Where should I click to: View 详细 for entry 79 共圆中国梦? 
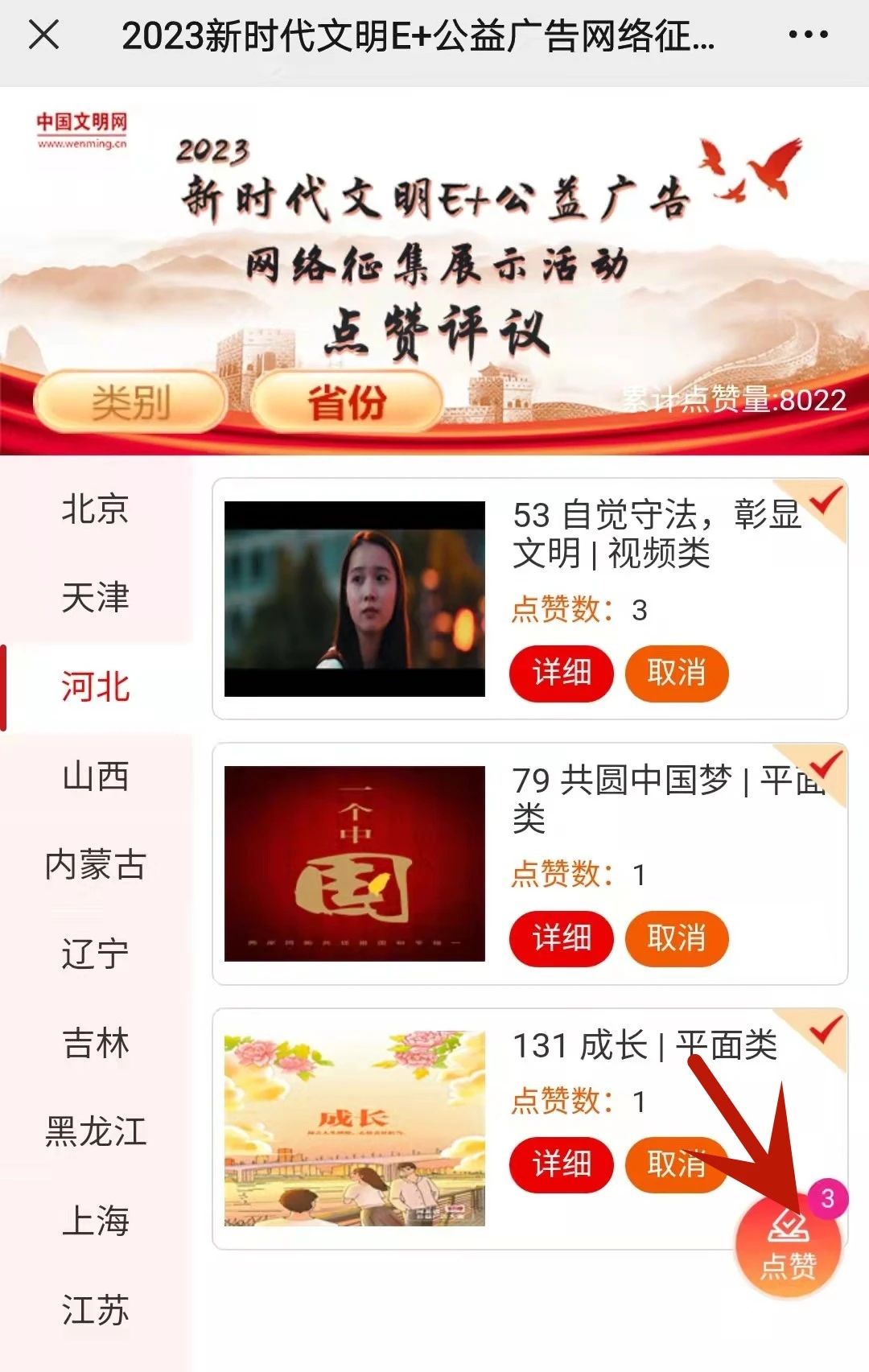[561, 938]
